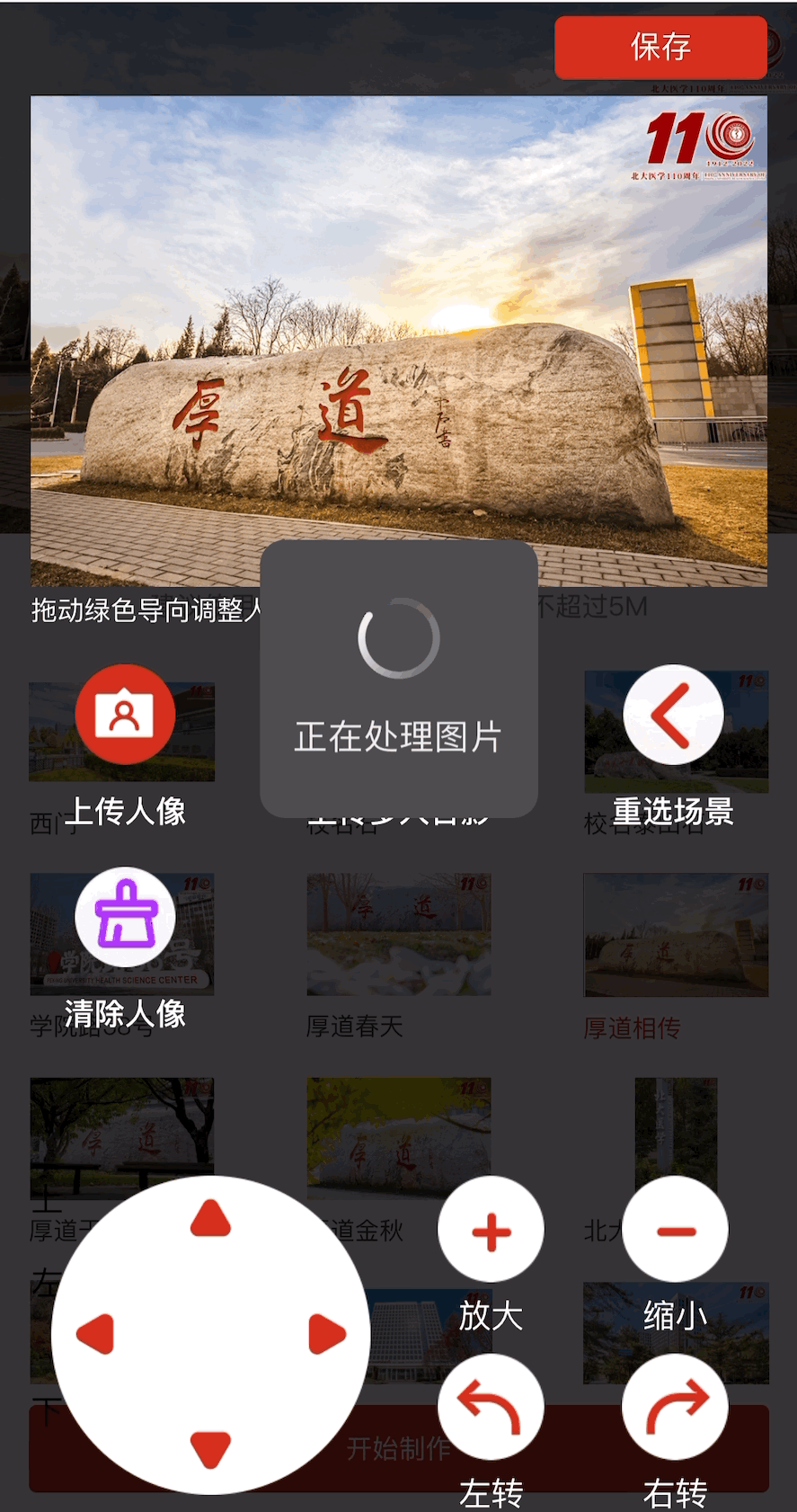The height and width of the screenshot is (1512, 797).
Task: Shrink portrait with 缩小 minus button
Action: click(675, 1230)
